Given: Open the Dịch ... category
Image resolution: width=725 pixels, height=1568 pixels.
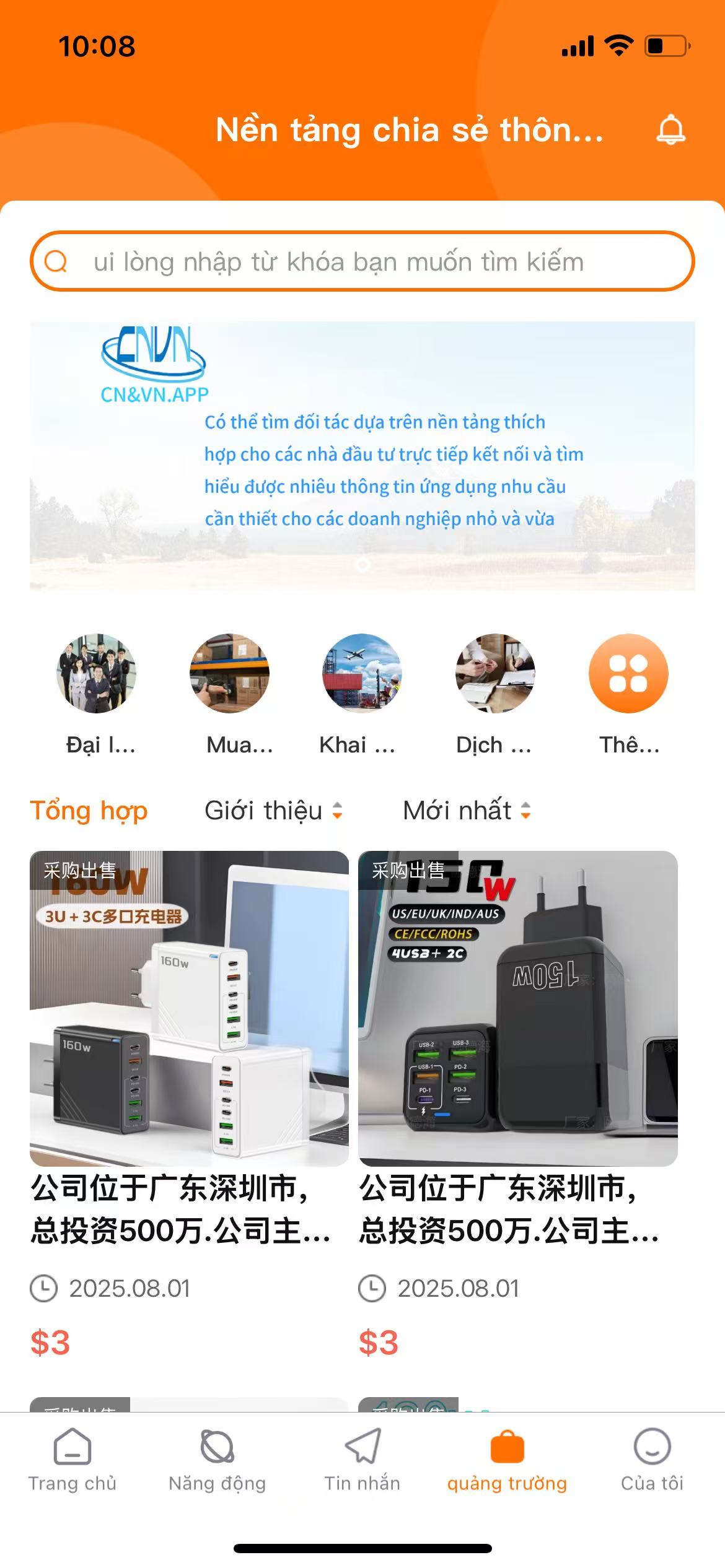Looking at the screenshot, I should click(x=494, y=673).
